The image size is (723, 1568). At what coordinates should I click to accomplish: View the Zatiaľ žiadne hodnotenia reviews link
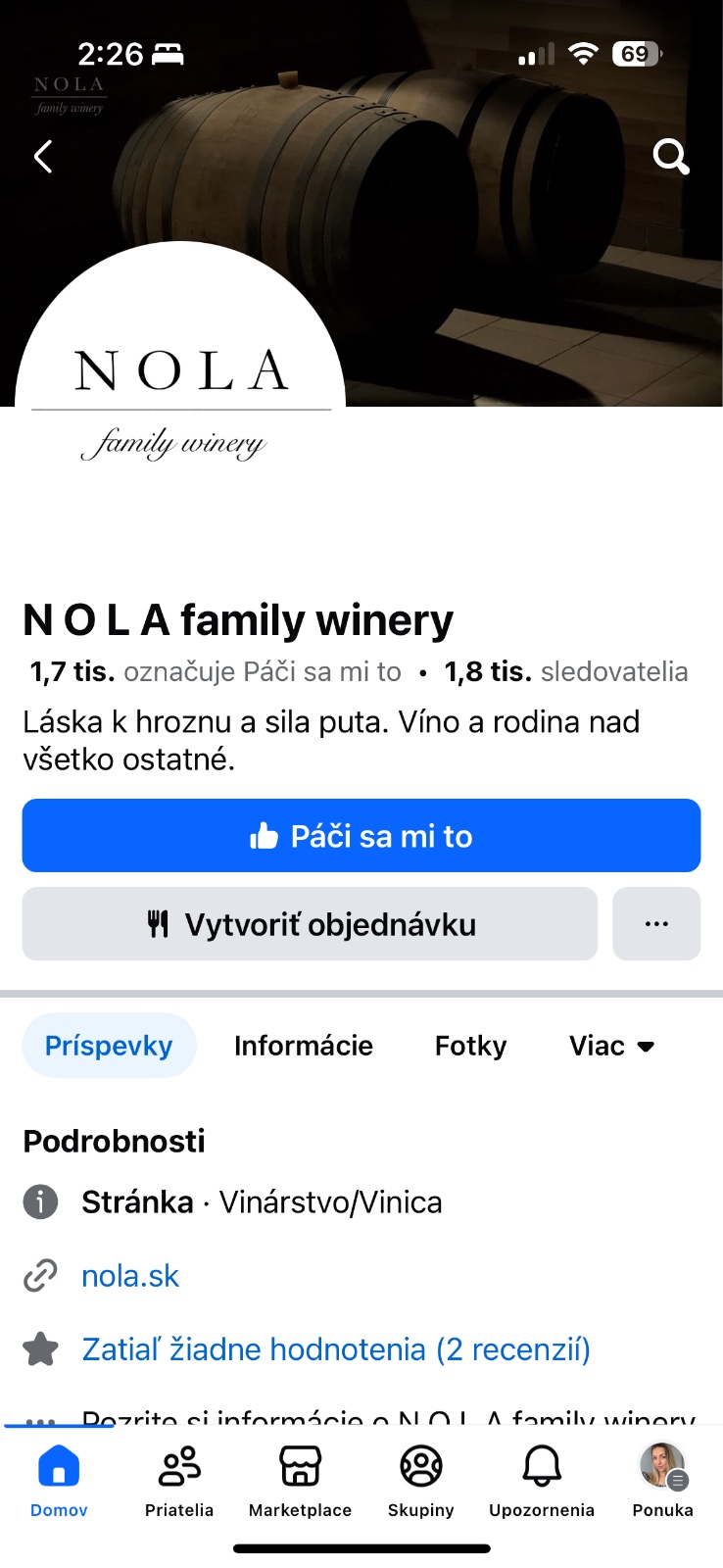click(x=336, y=1349)
